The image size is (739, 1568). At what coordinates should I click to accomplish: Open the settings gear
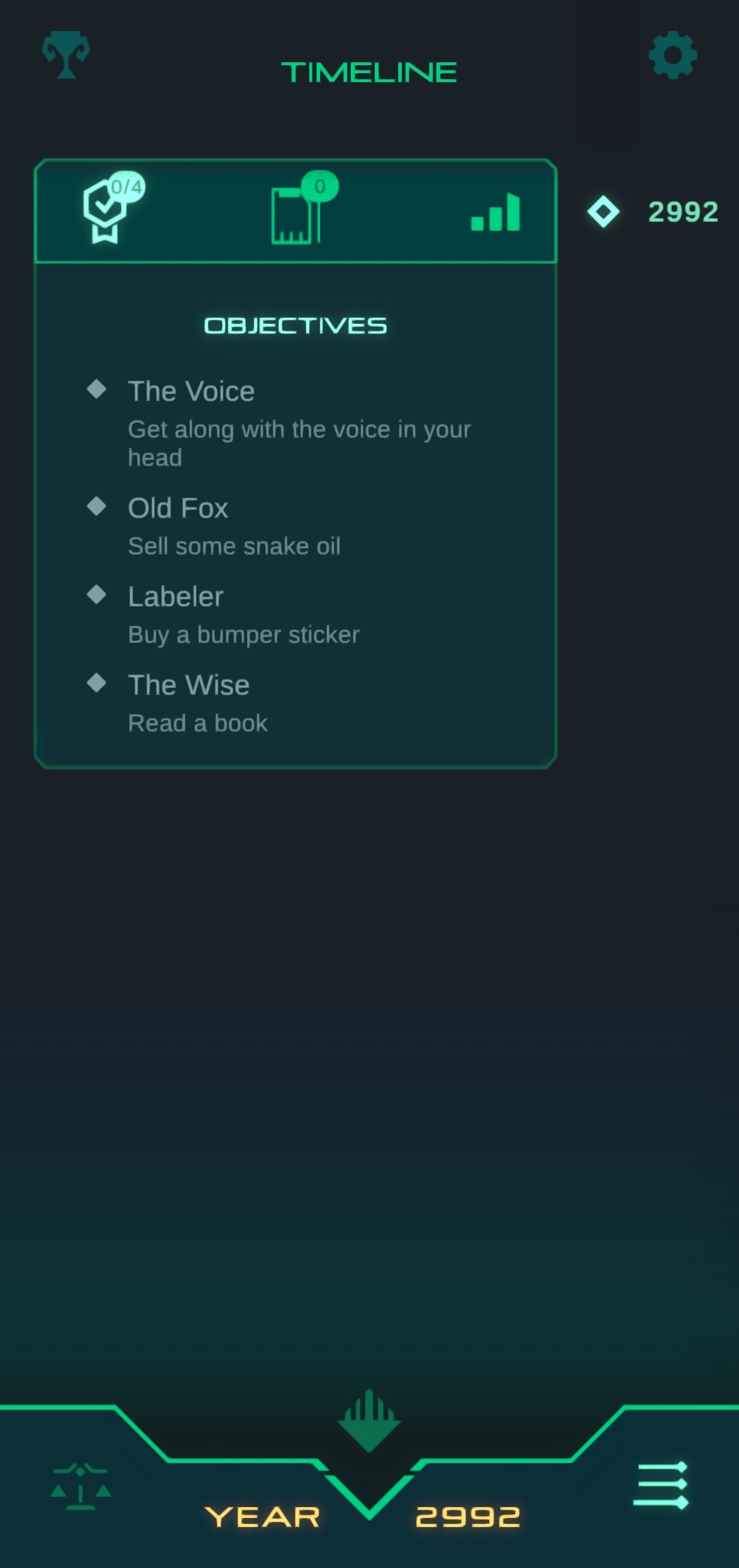coord(673,55)
